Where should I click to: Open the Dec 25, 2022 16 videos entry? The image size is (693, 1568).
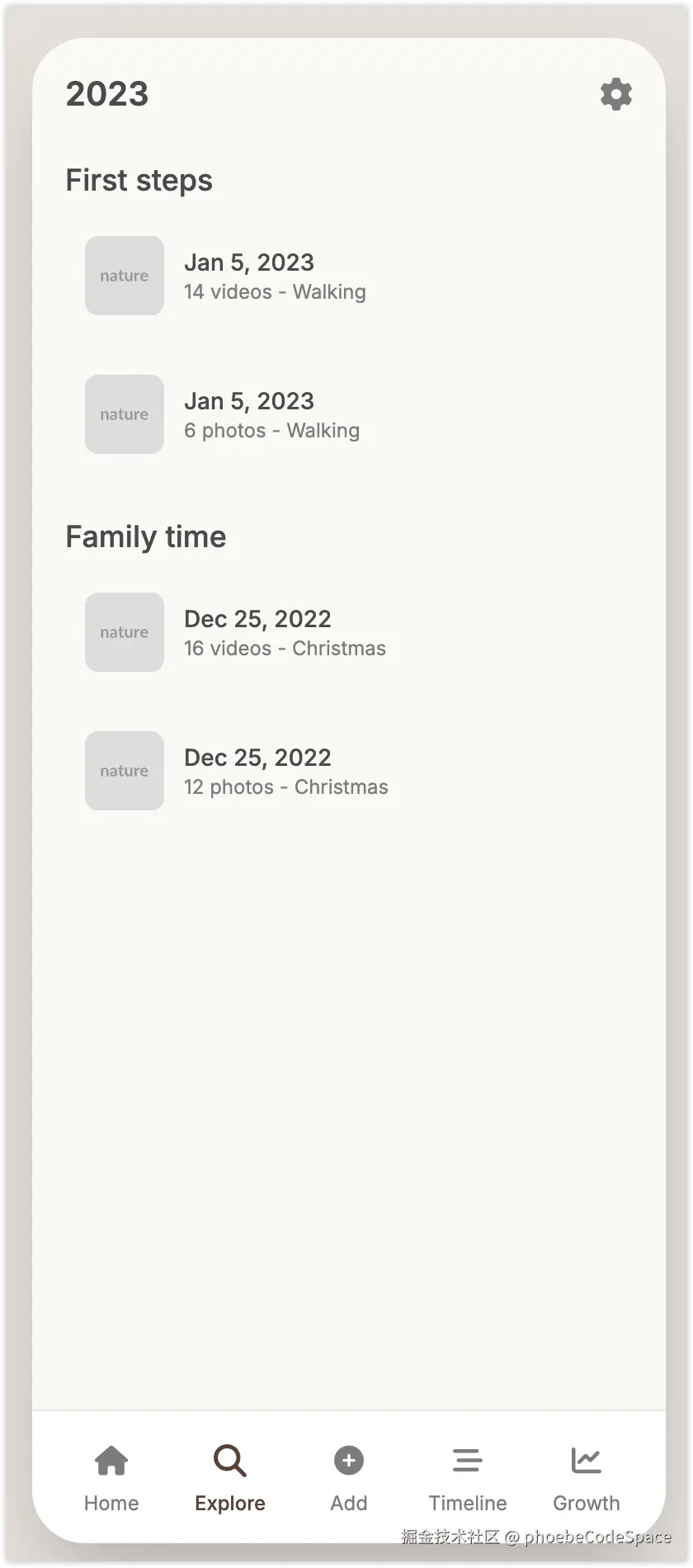click(285, 633)
